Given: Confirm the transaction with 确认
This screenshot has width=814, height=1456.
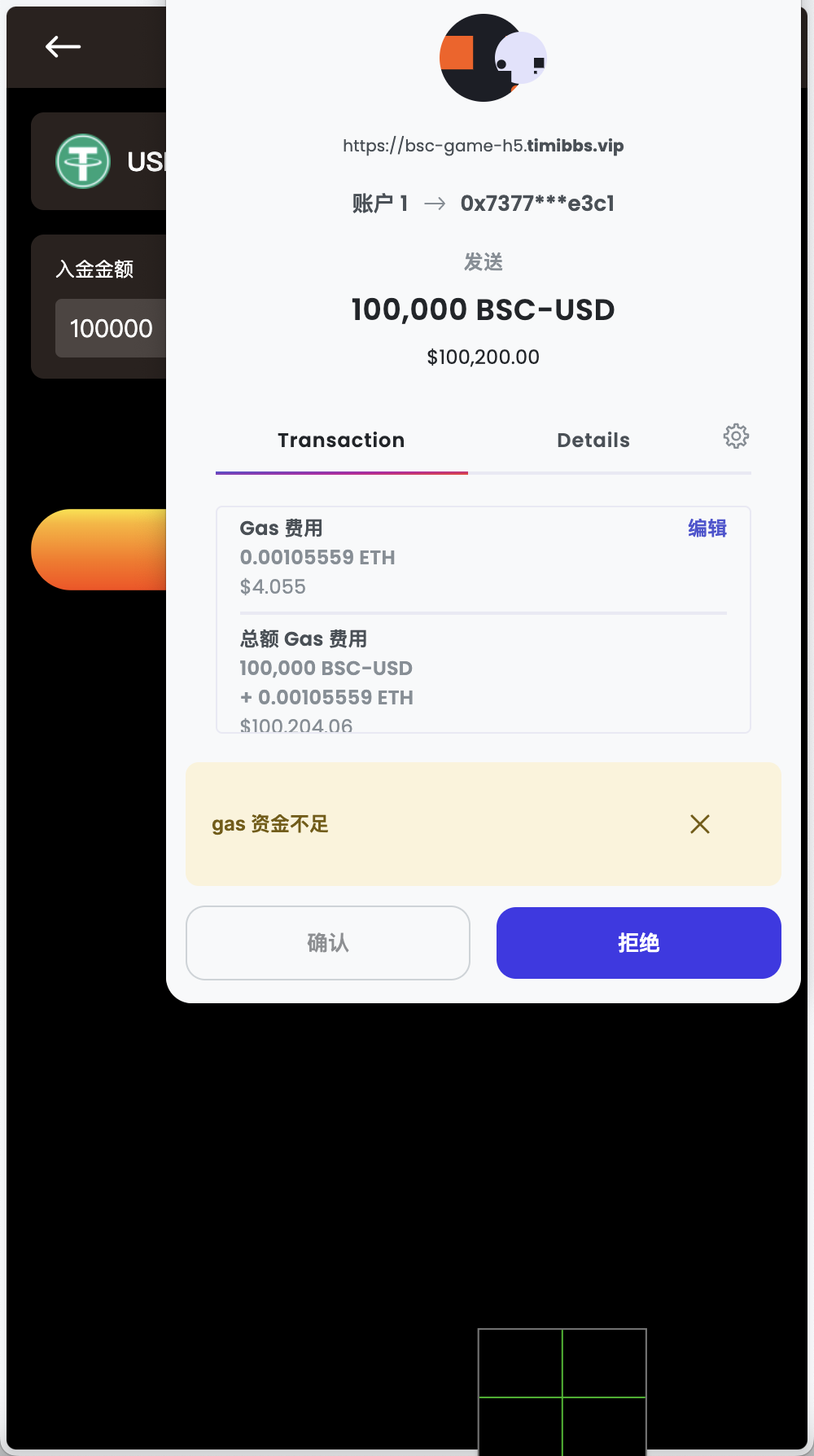Looking at the screenshot, I should click(x=327, y=943).
